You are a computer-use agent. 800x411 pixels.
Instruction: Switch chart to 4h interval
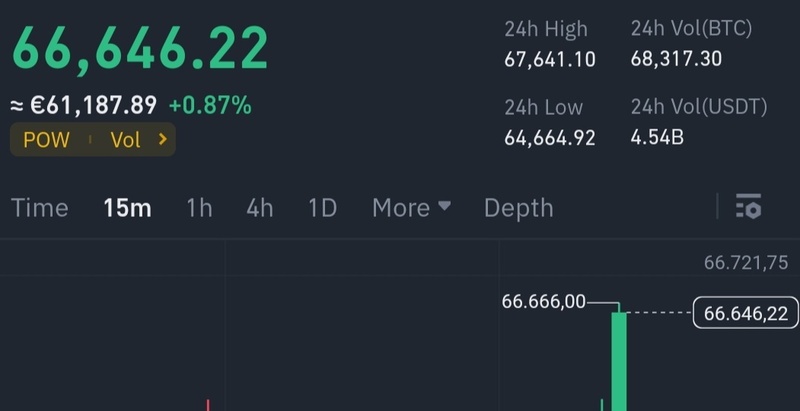(260, 208)
